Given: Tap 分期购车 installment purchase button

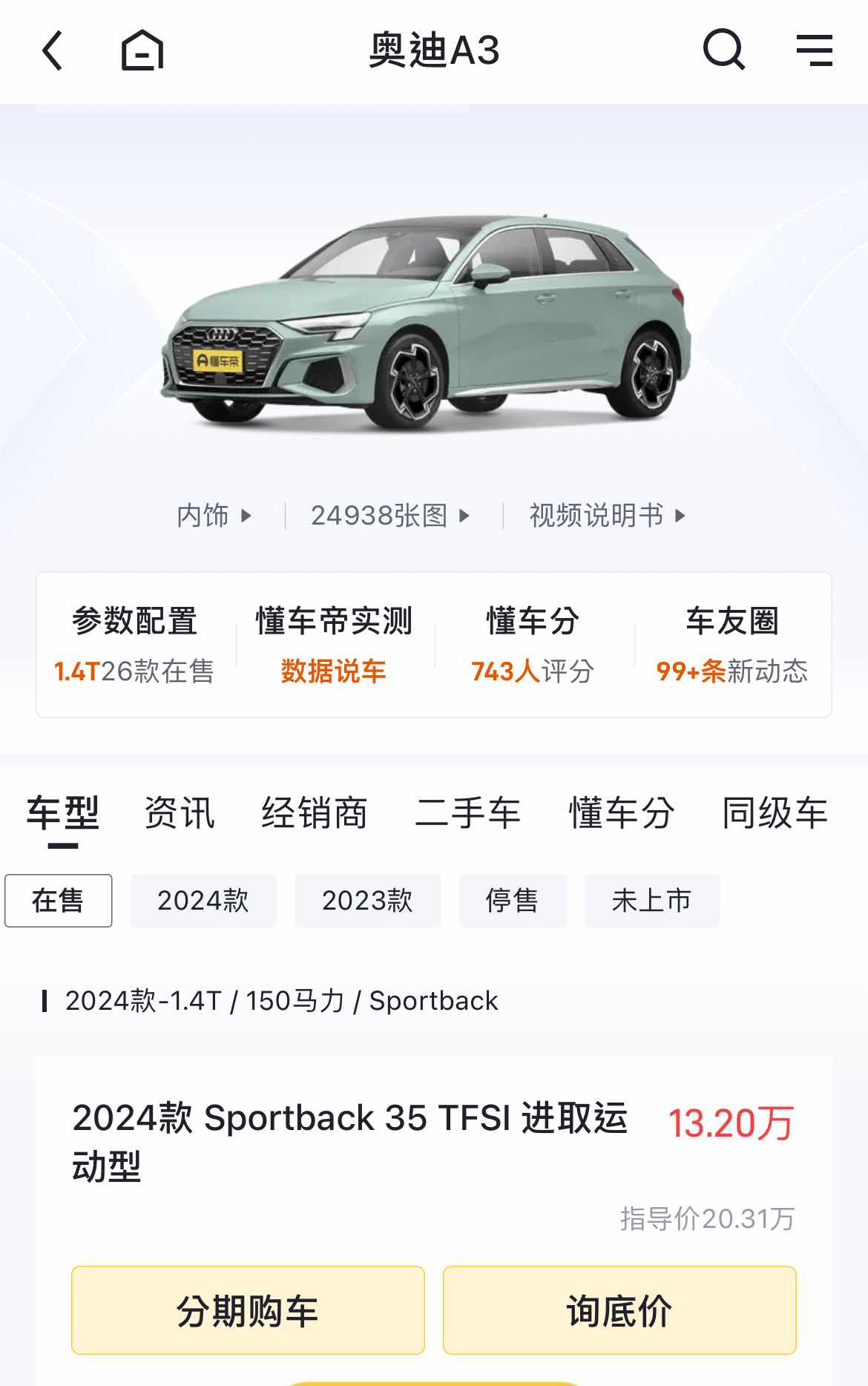Looking at the screenshot, I should pyautogui.click(x=248, y=1310).
